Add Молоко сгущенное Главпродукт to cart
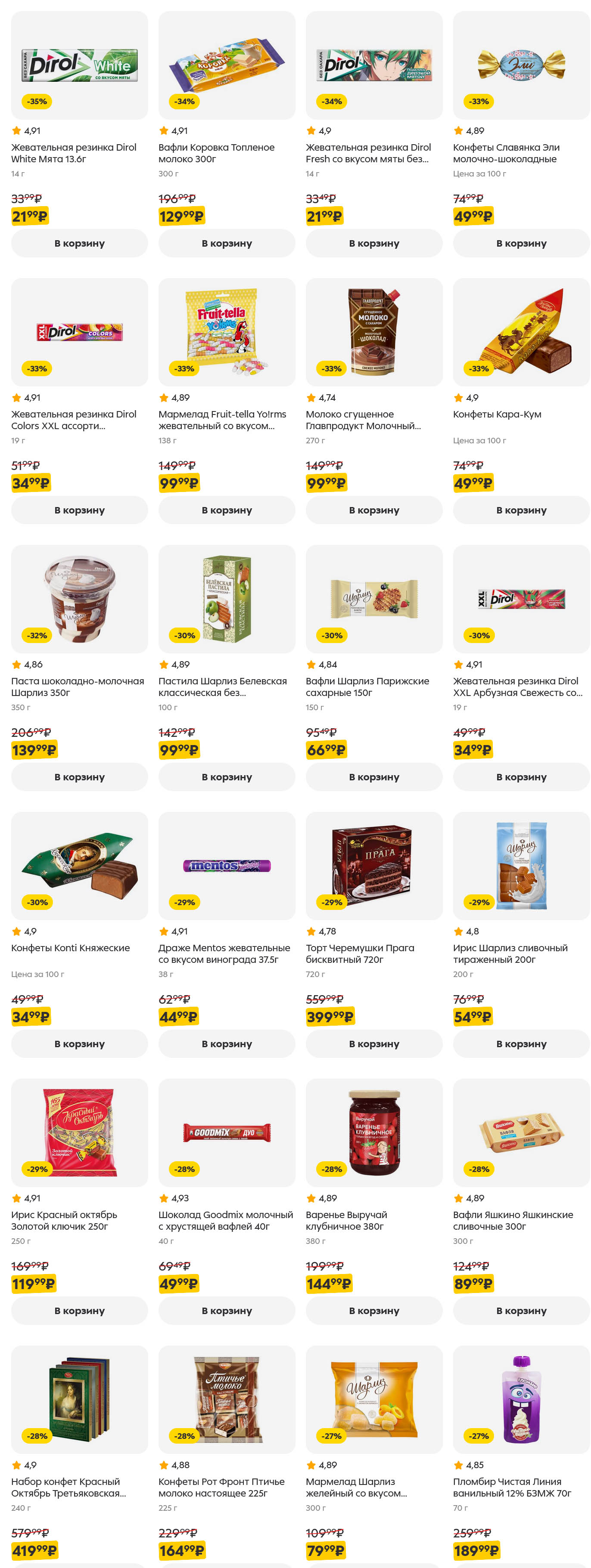This screenshot has height=1568, width=591. coord(373,510)
